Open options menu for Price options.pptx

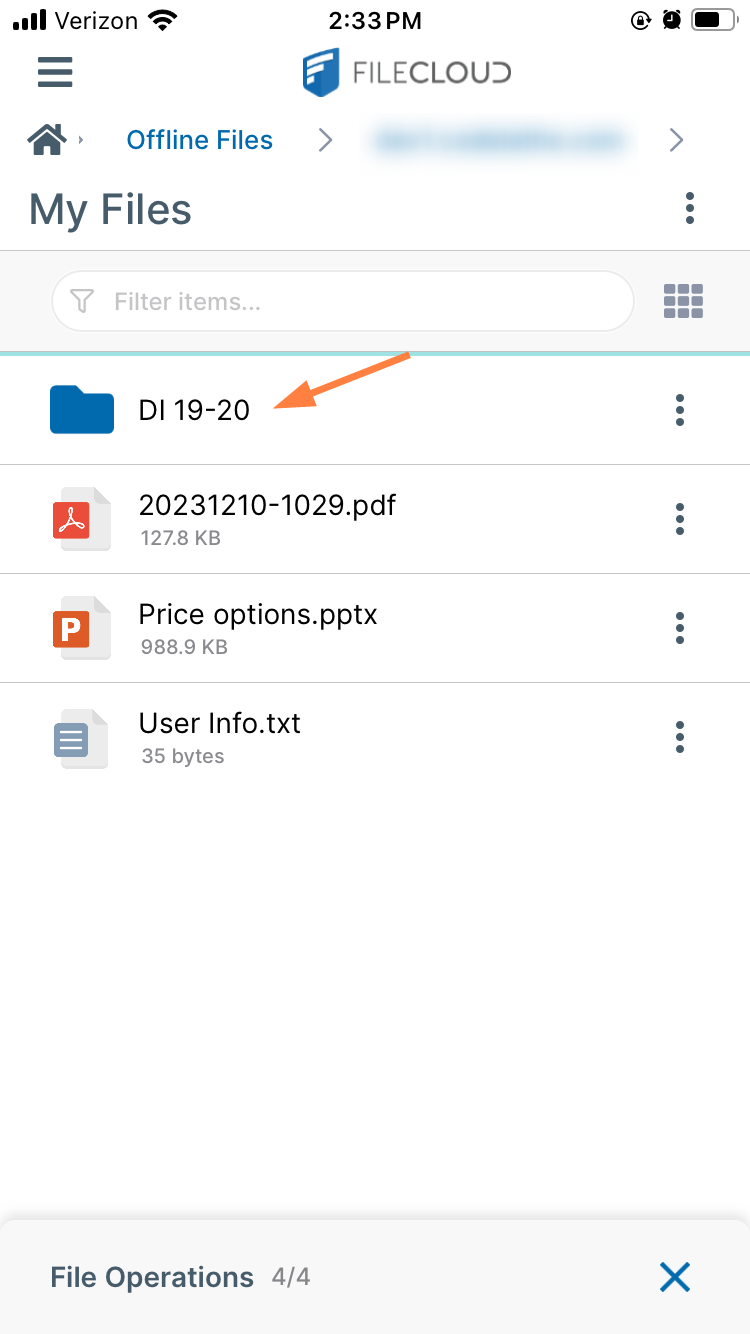click(679, 627)
